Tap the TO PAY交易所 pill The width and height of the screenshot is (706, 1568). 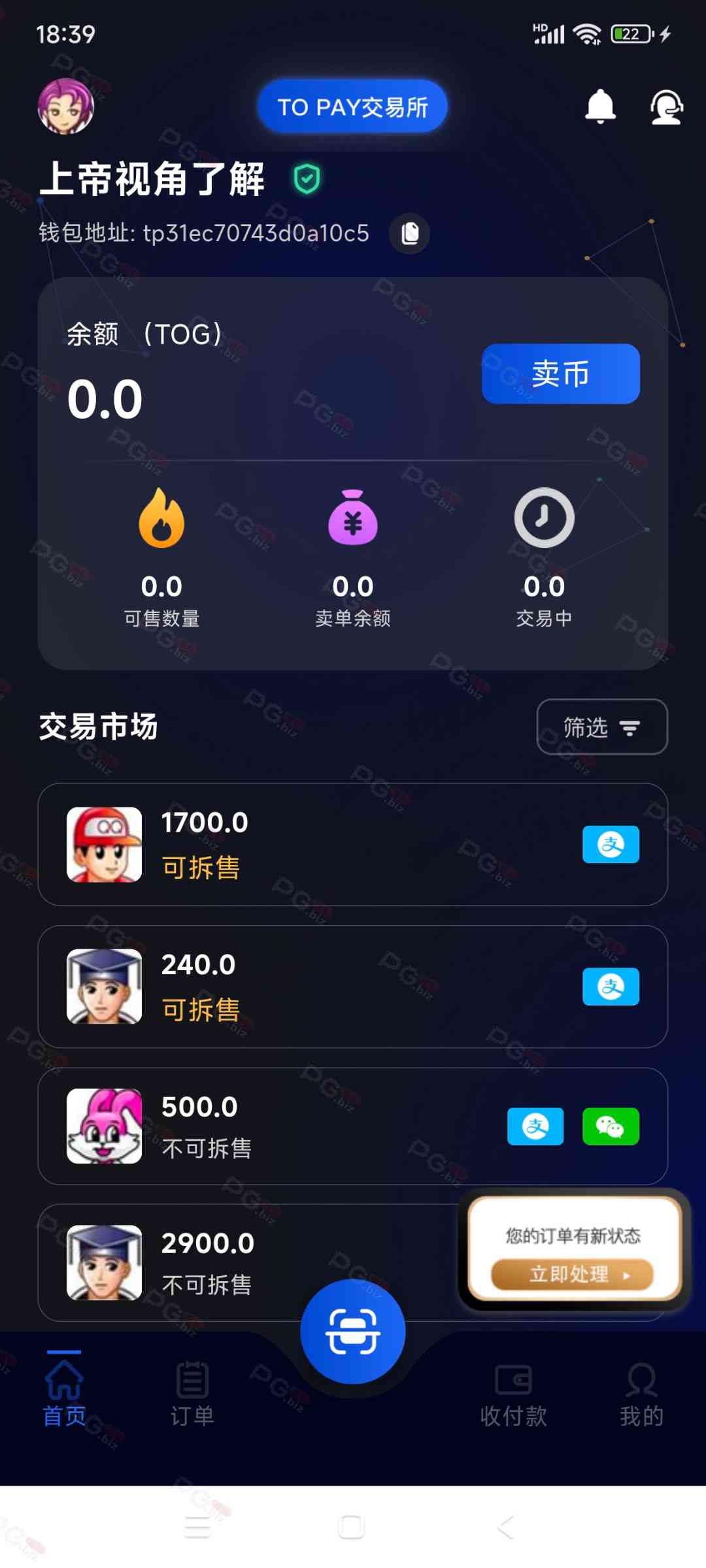(x=352, y=106)
